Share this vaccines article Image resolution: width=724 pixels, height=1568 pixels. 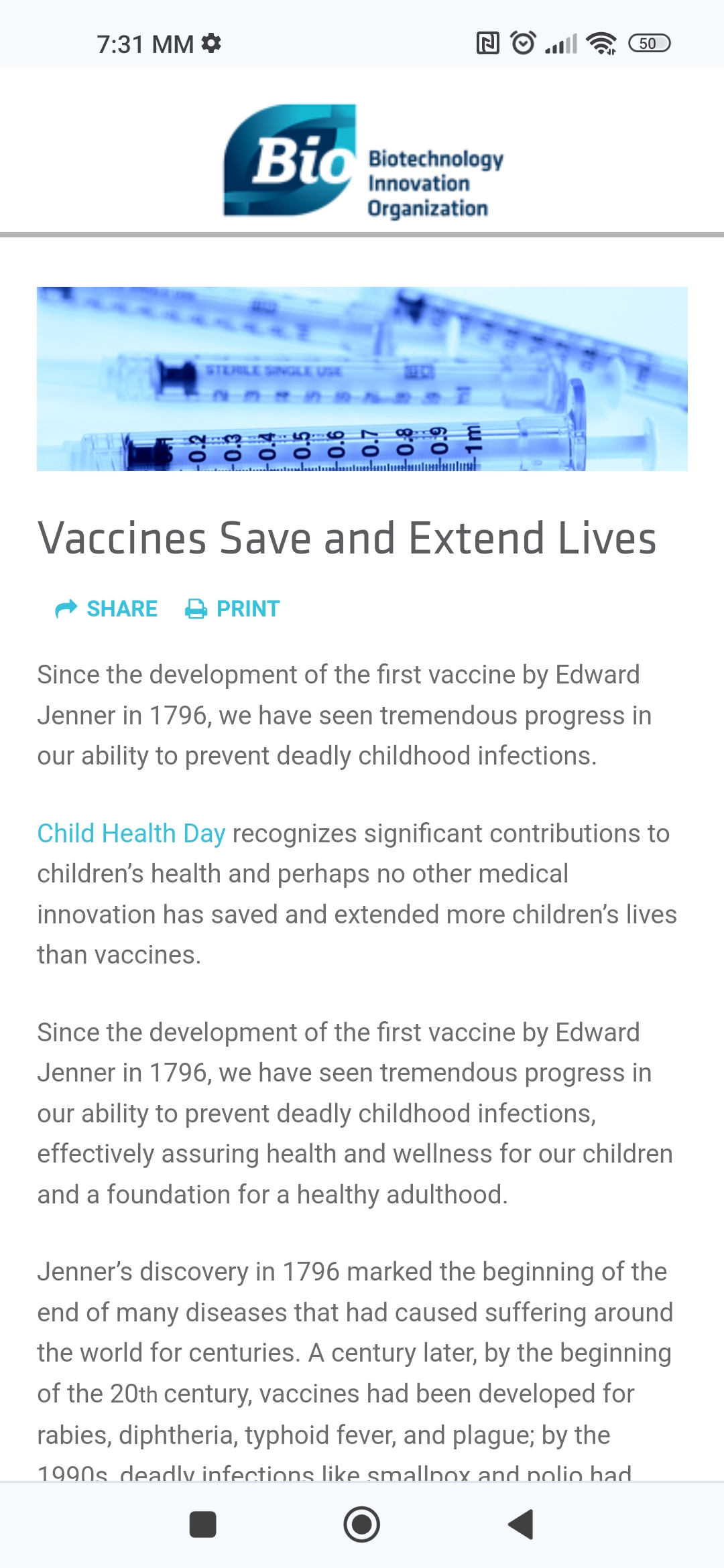click(x=107, y=608)
